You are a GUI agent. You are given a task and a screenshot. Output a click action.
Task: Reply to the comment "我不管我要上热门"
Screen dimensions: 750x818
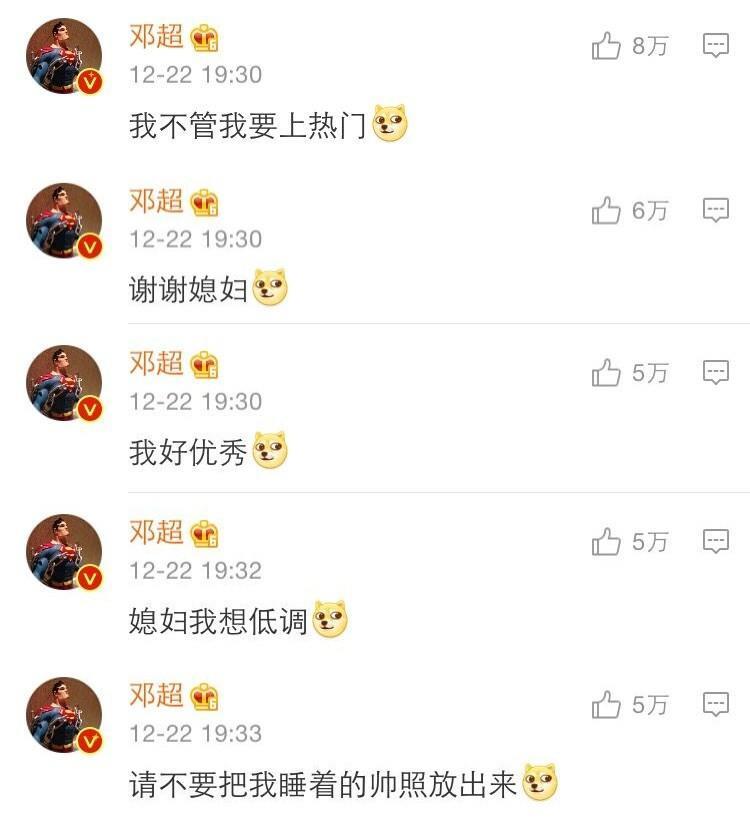tap(716, 46)
